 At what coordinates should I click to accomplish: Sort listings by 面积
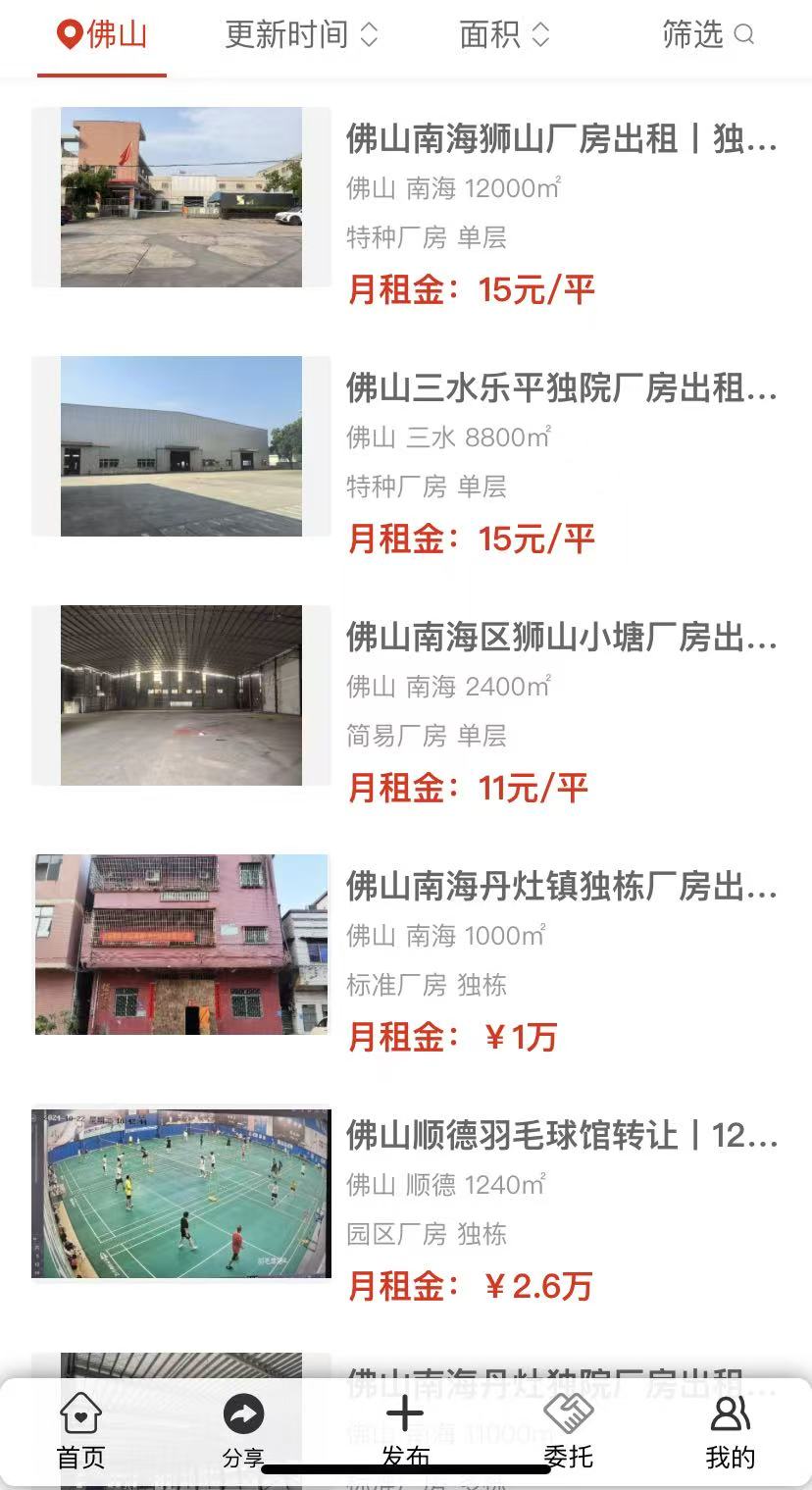click(x=504, y=36)
